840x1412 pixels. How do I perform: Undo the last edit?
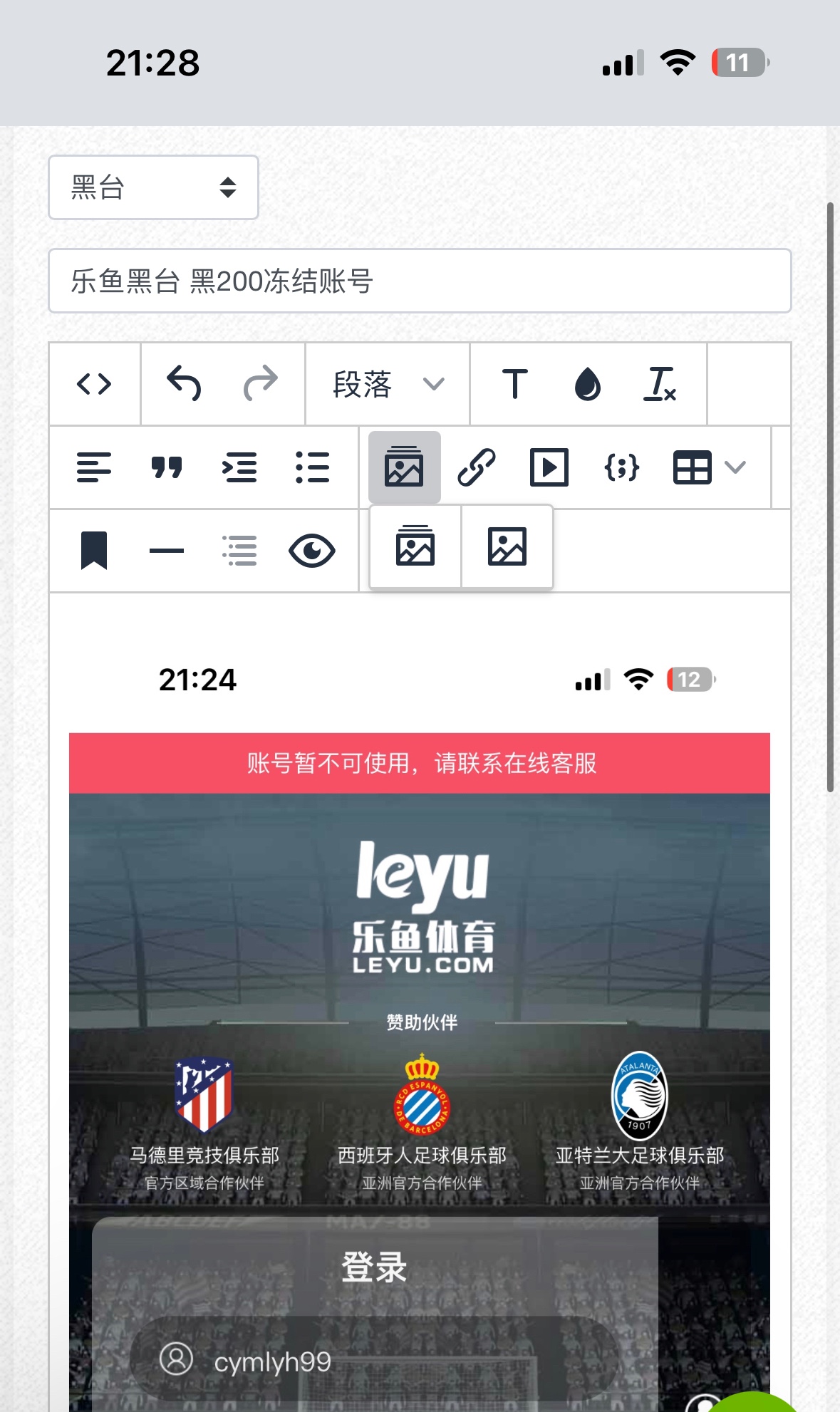coord(184,384)
